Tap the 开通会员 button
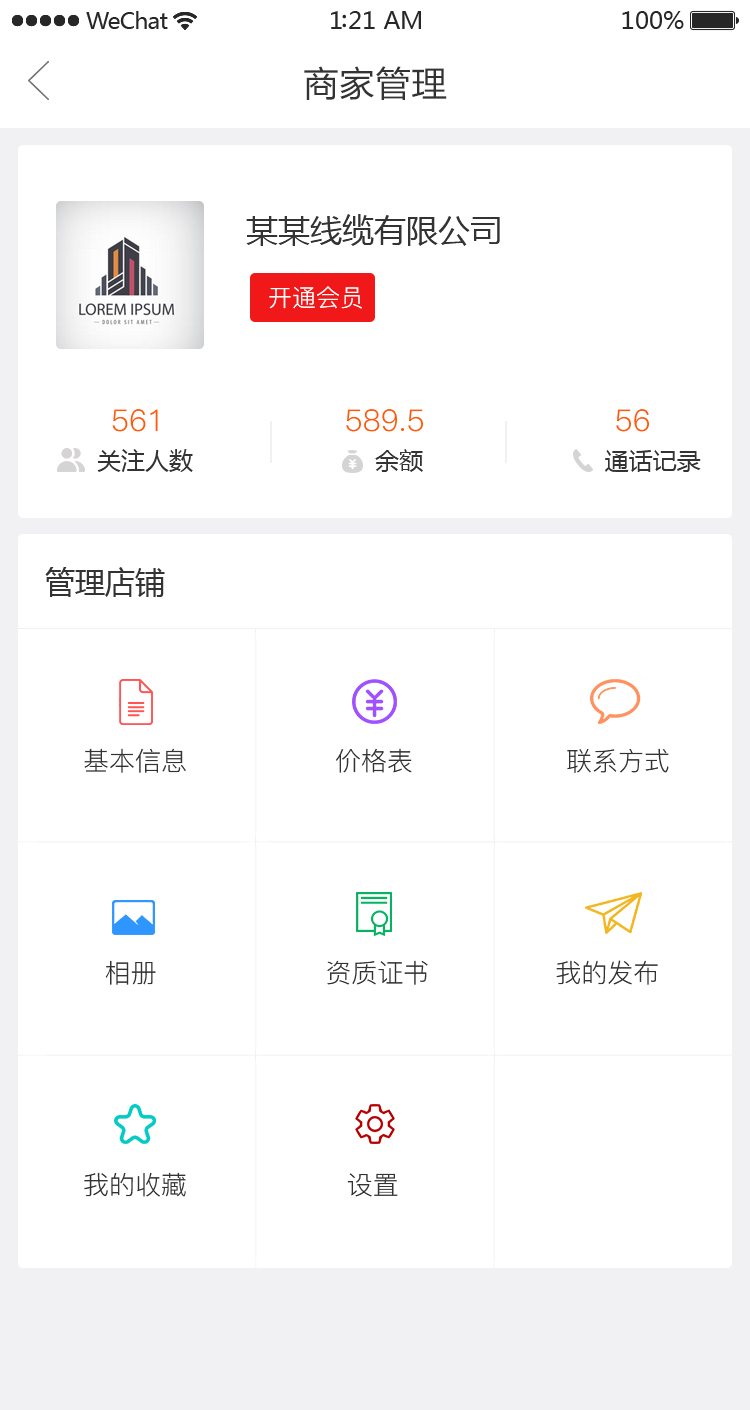Screen dimensions: 750x1410 pyautogui.click(x=312, y=298)
